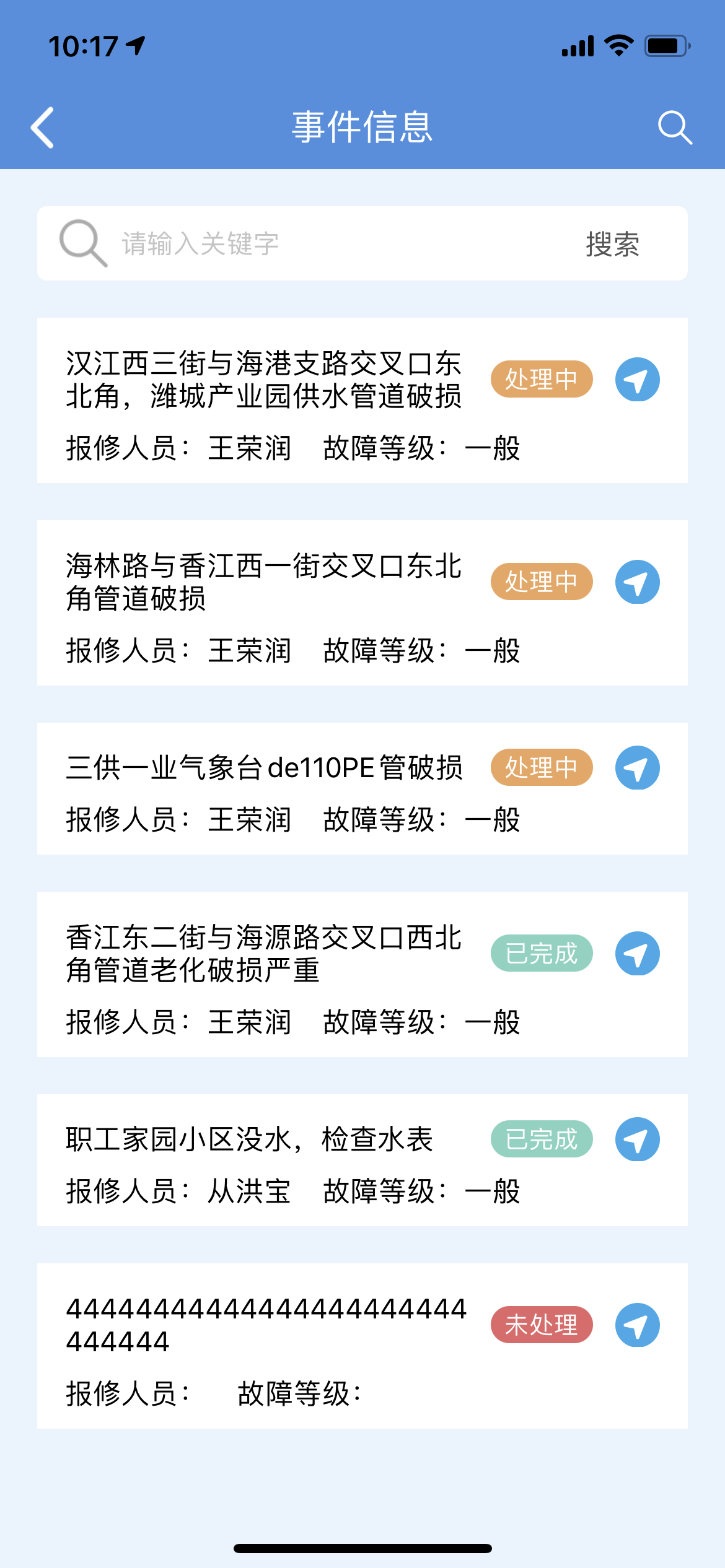Viewport: 725px width, 1568px height.
Task: Open the search icon in the header
Action: point(674,128)
